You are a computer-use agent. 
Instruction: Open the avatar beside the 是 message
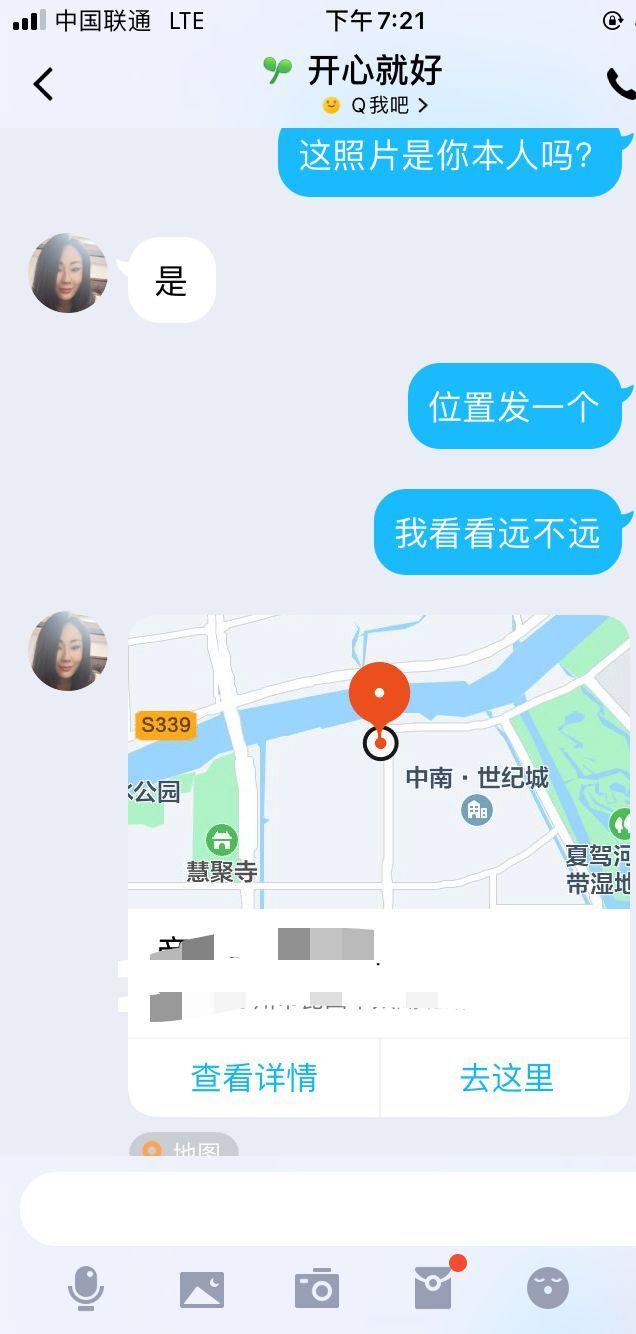pos(68,274)
